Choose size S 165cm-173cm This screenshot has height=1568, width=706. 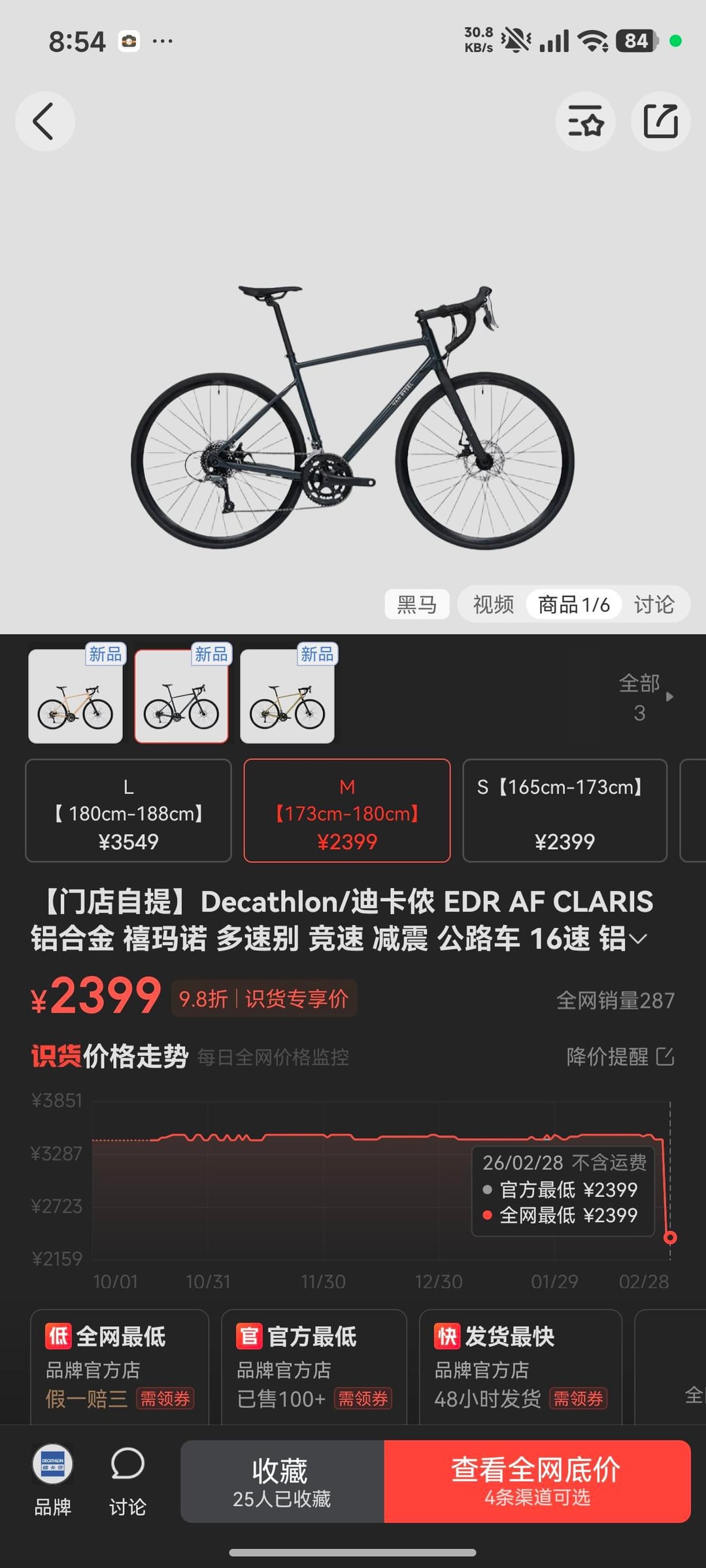565,811
